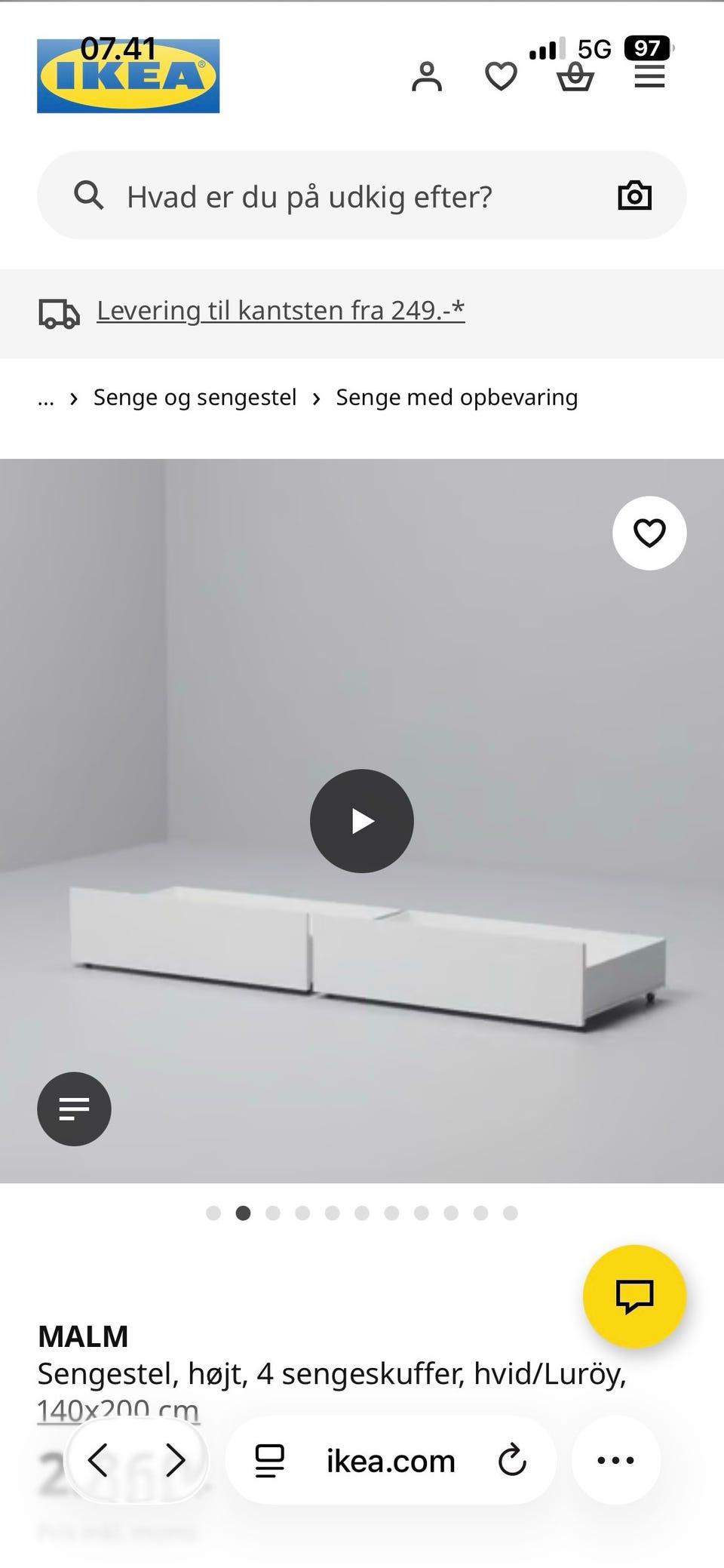The image size is (724, 1568).
Task: Open the browser tab switcher
Action: click(x=268, y=1460)
